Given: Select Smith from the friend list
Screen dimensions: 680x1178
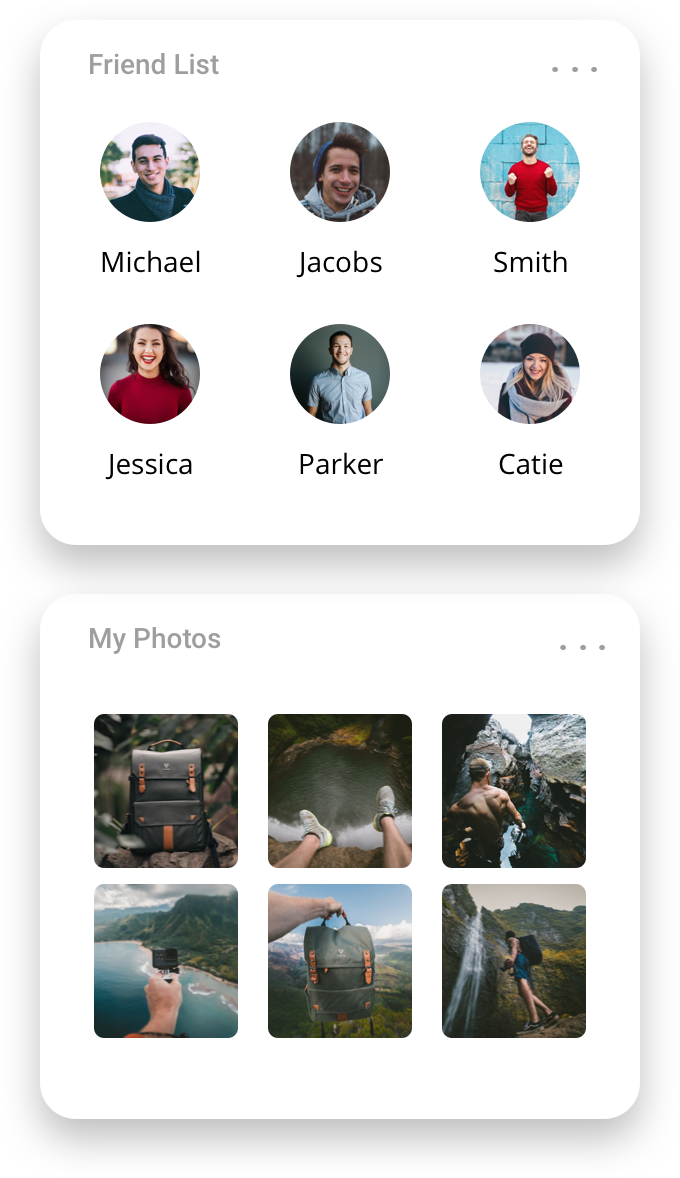Looking at the screenshot, I should coord(530,172).
